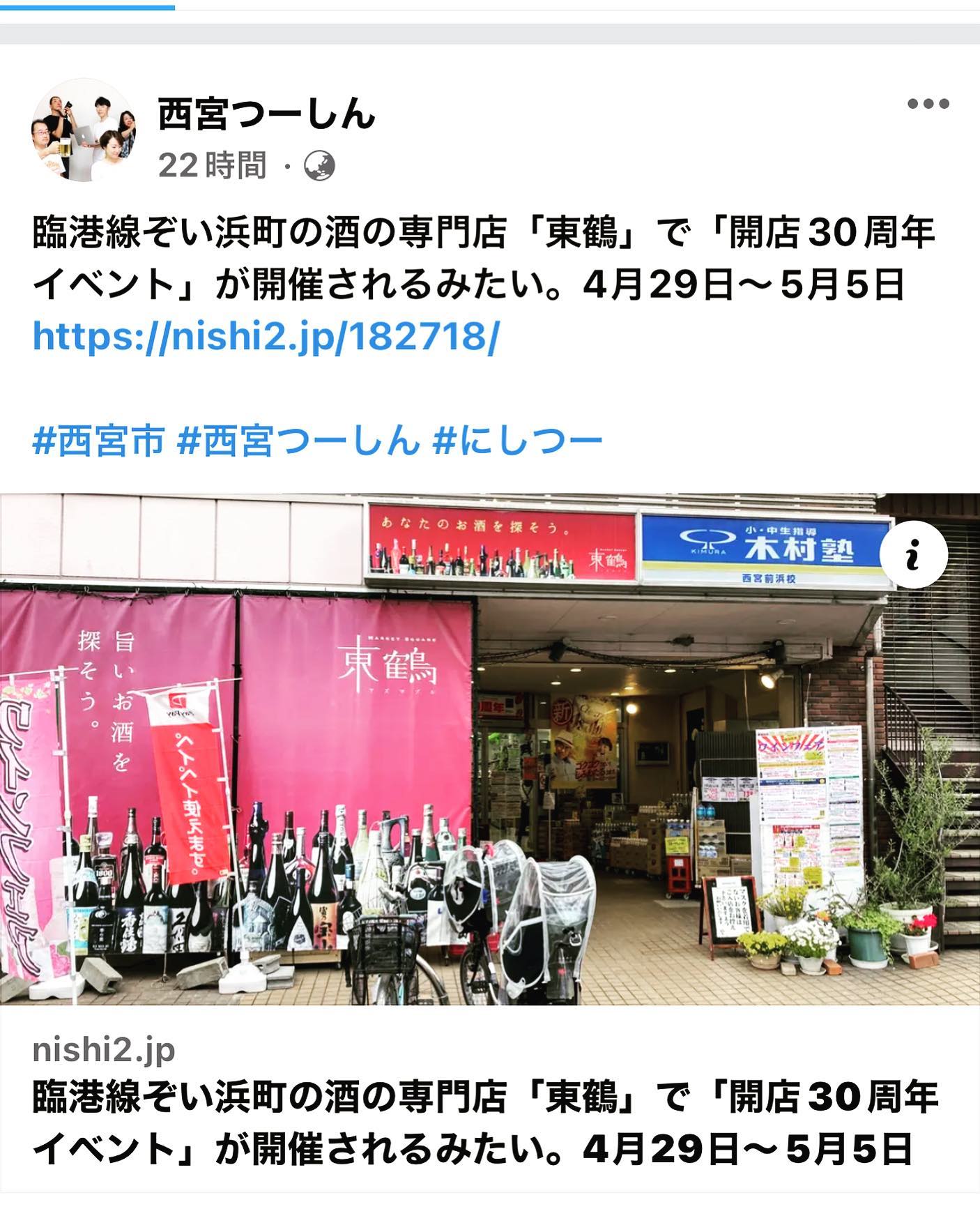Open the #西宮市 hashtag

(x=98, y=441)
